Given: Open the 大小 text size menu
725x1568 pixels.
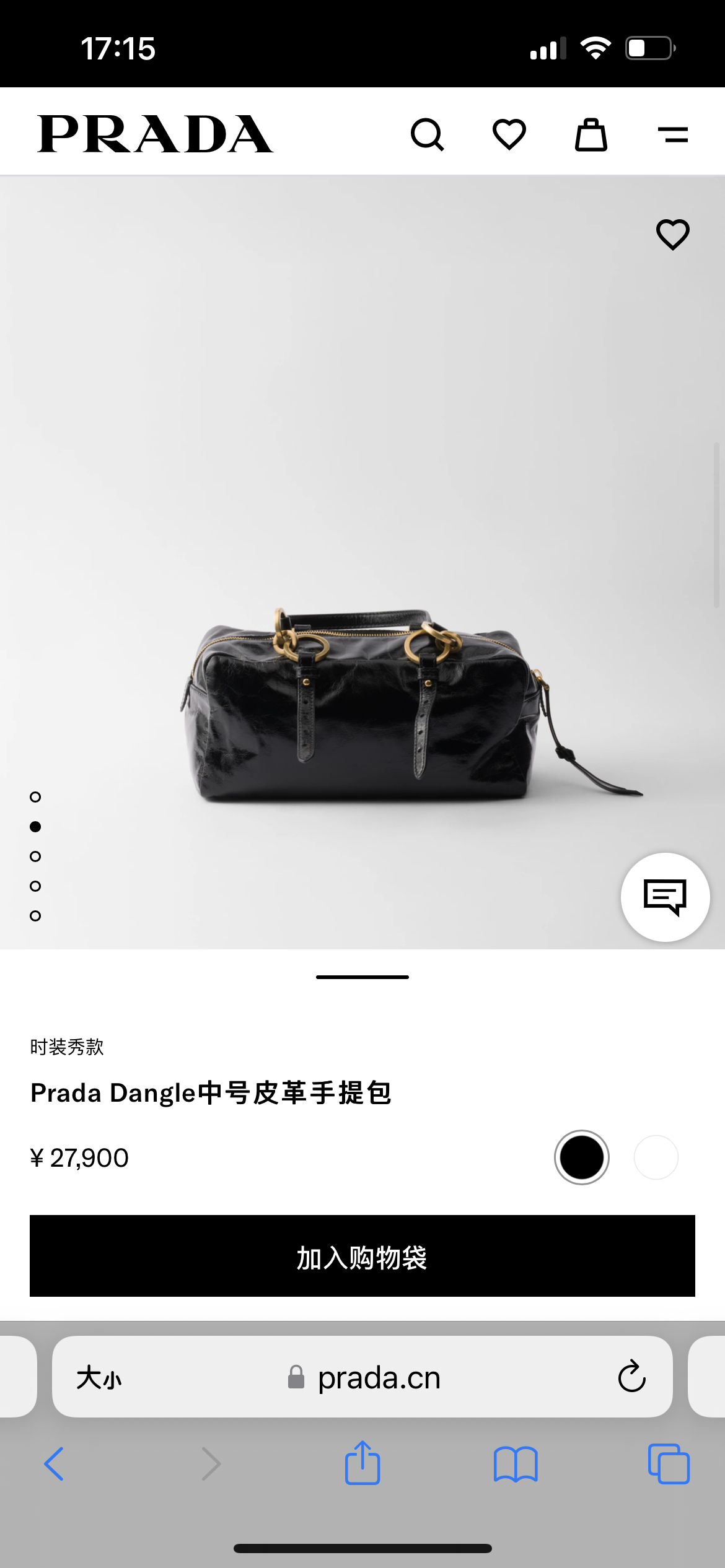Looking at the screenshot, I should pos(99,1377).
